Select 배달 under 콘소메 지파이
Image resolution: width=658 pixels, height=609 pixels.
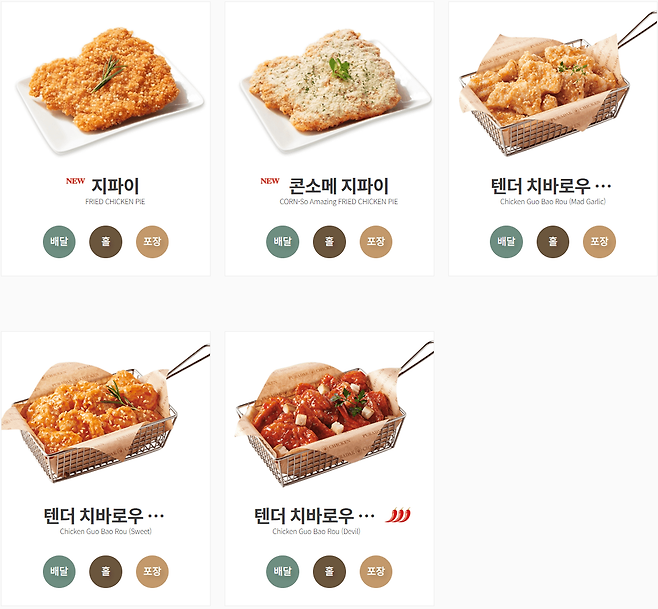[283, 242]
